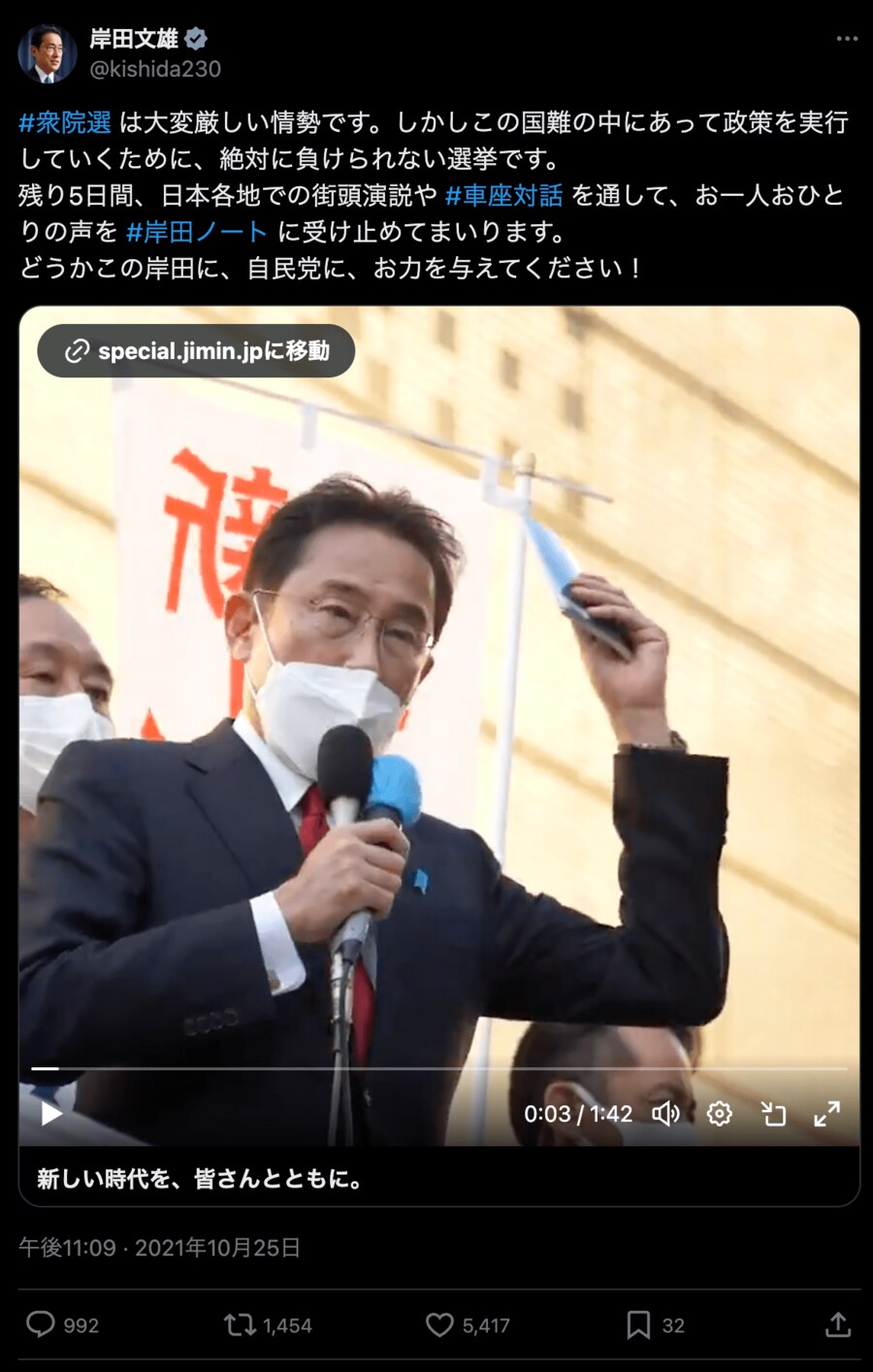Share this tweet
873x1372 pixels.
tap(838, 1324)
